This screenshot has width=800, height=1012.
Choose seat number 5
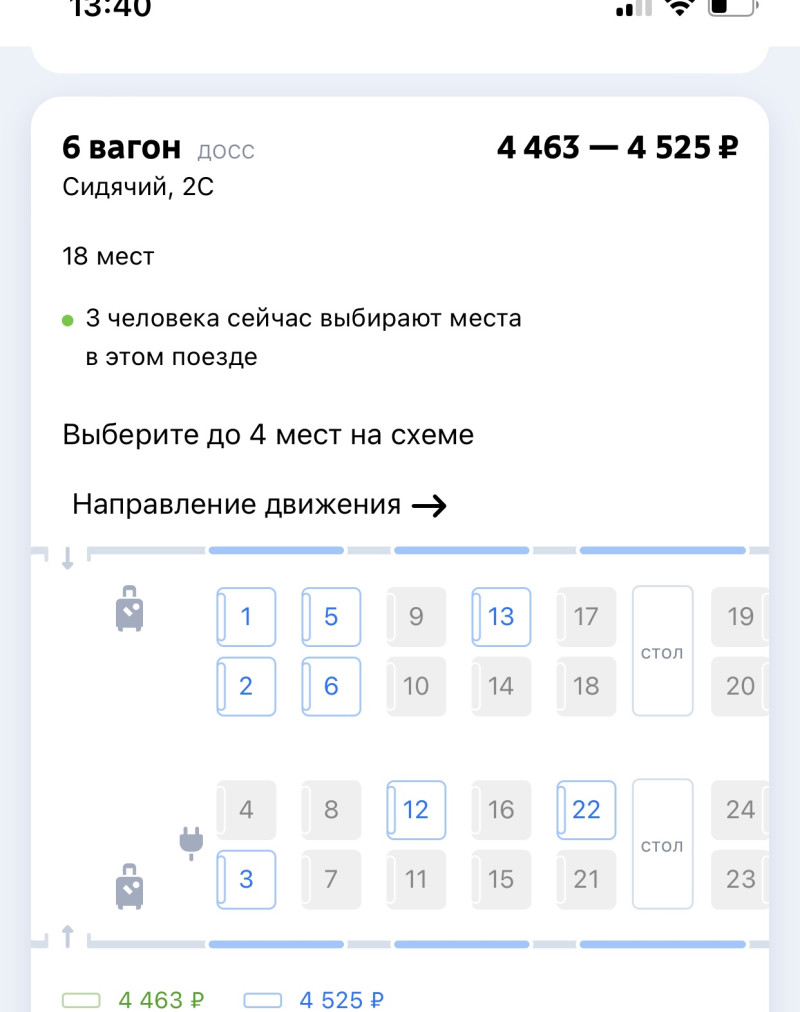[331, 616]
